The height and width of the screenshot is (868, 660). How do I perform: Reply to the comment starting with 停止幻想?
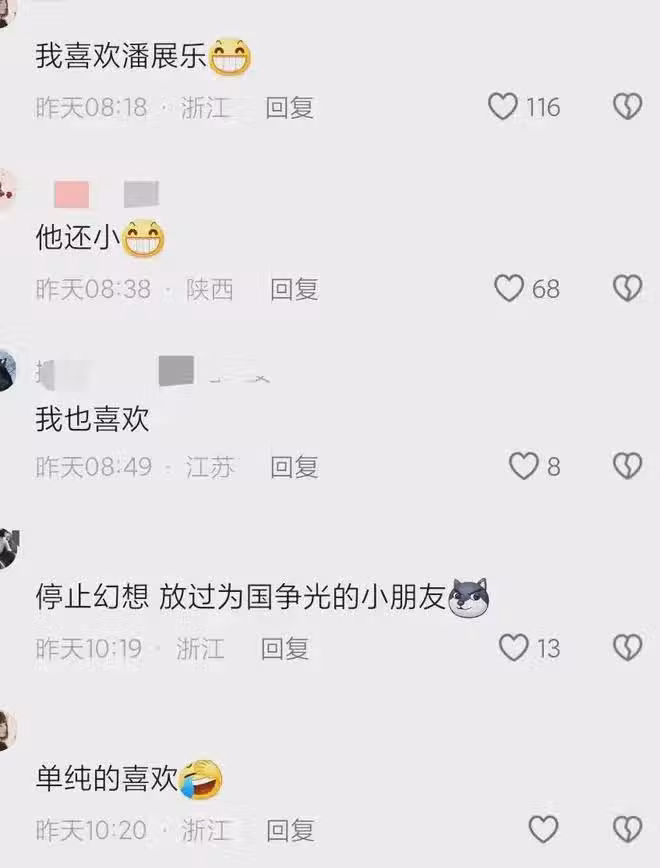pos(285,649)
